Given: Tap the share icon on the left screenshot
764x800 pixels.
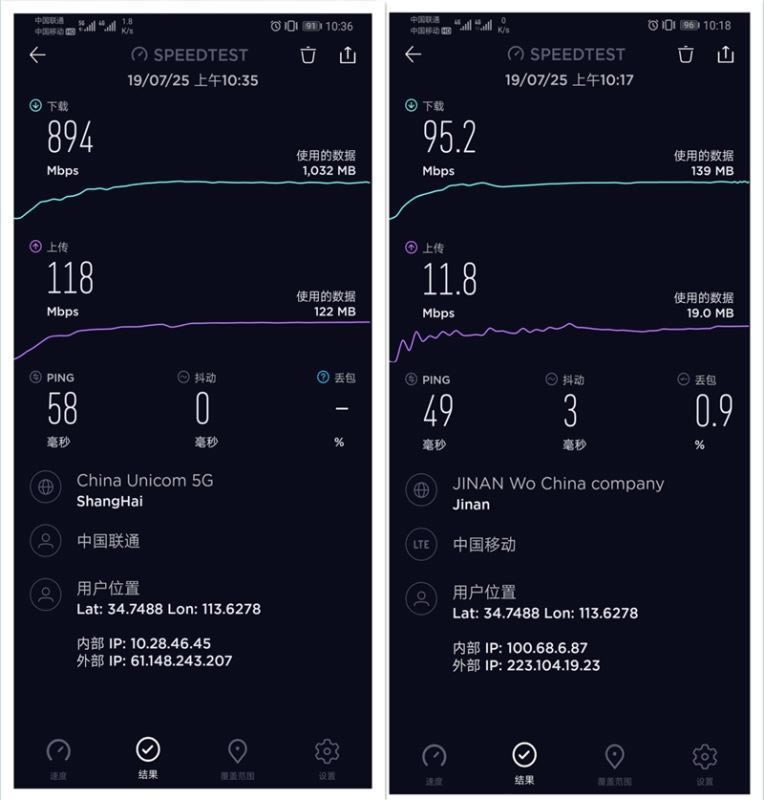Looking at the screenshot, I should pyautogui.click(x=348, y=55).
